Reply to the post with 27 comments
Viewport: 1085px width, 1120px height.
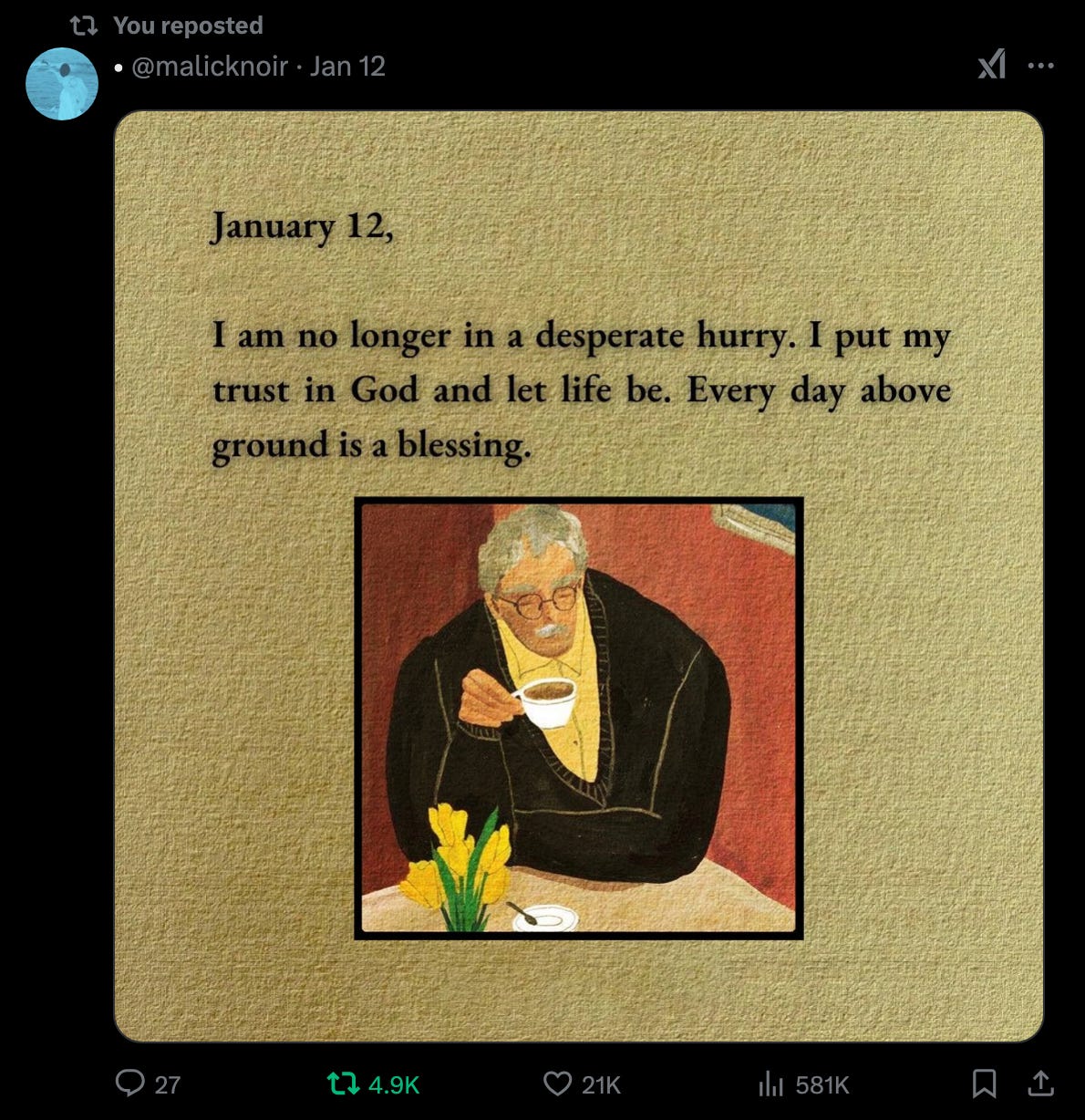pyautogui.click(x=130, y=1084)
